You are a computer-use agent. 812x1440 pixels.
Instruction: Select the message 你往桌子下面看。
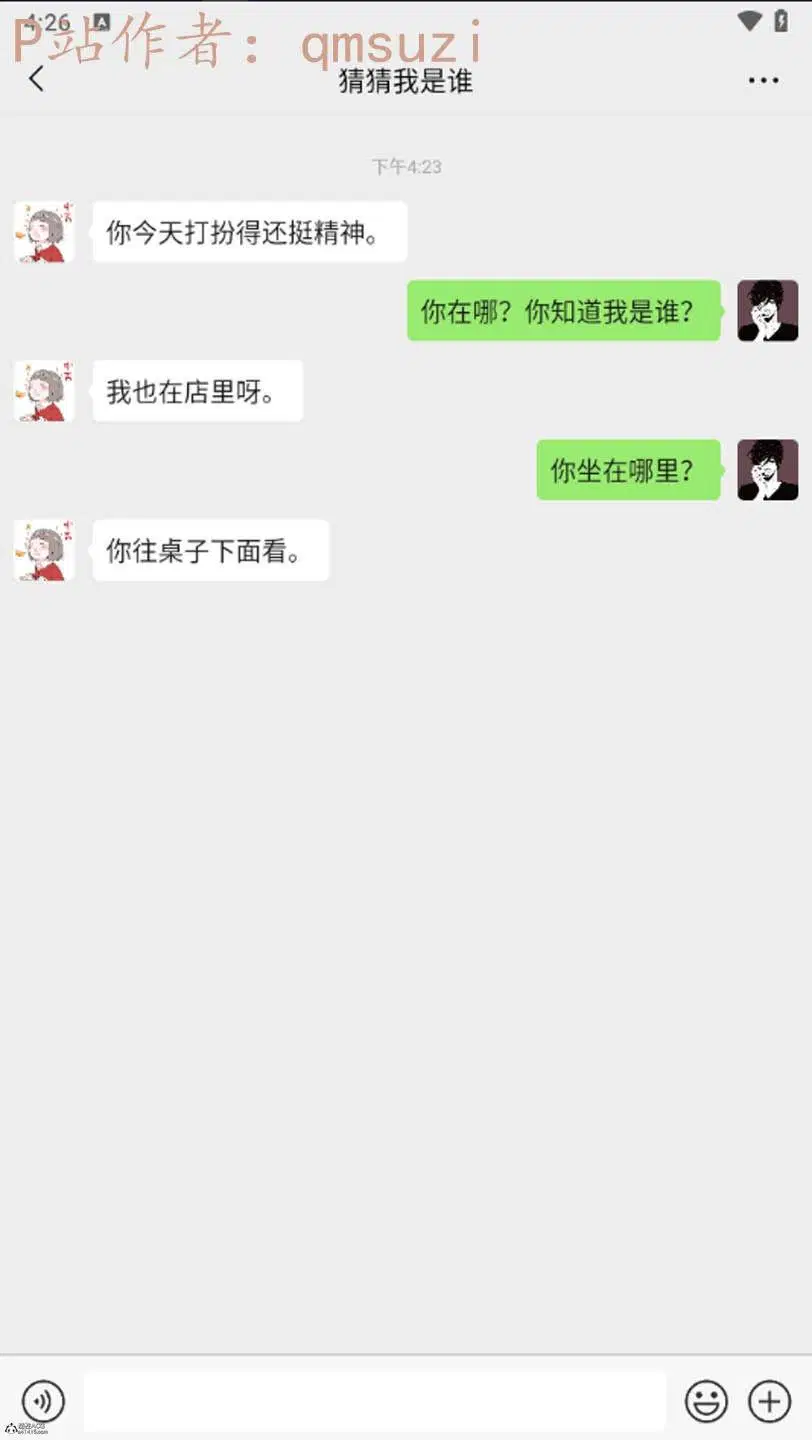click(x=210, y=550)
